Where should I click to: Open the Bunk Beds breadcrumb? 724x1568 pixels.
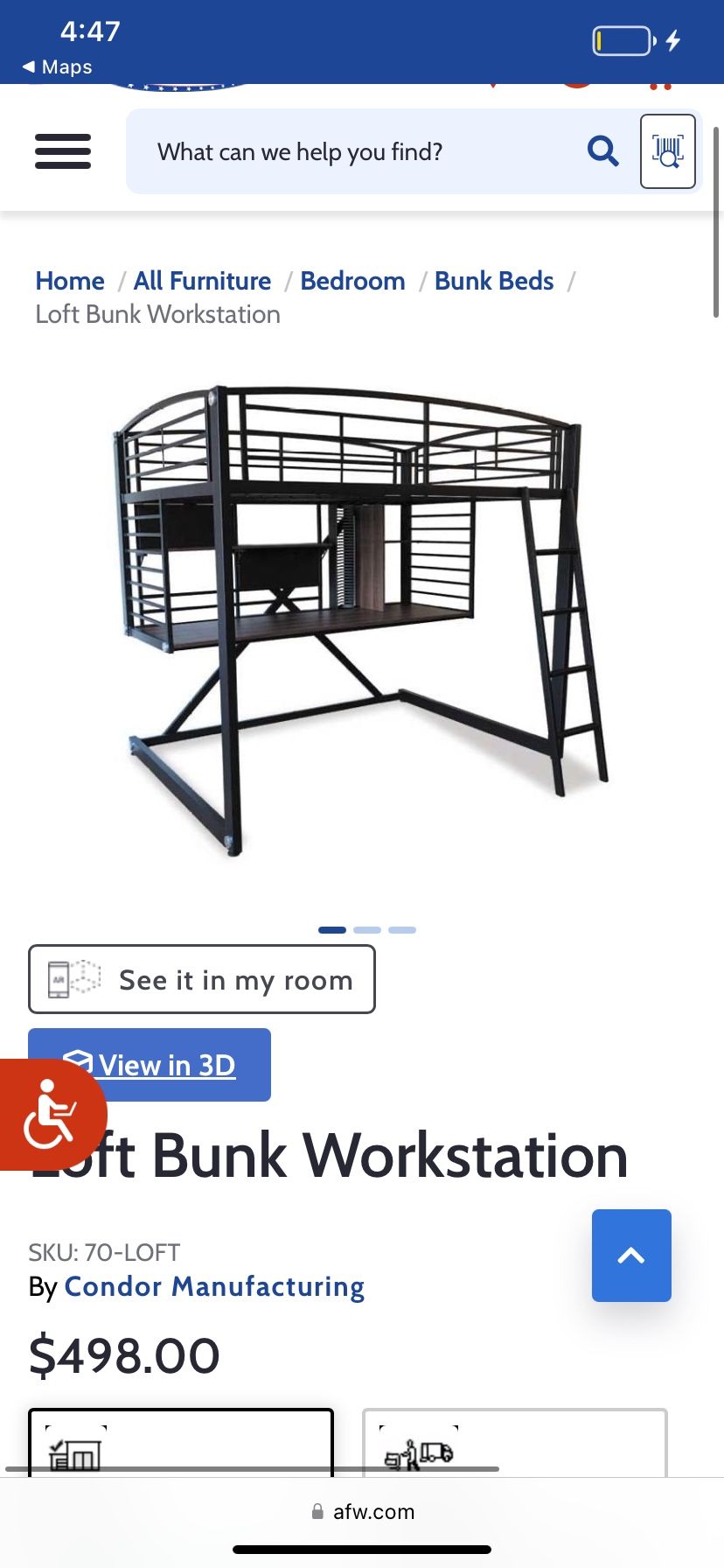(x=494, y=281)
